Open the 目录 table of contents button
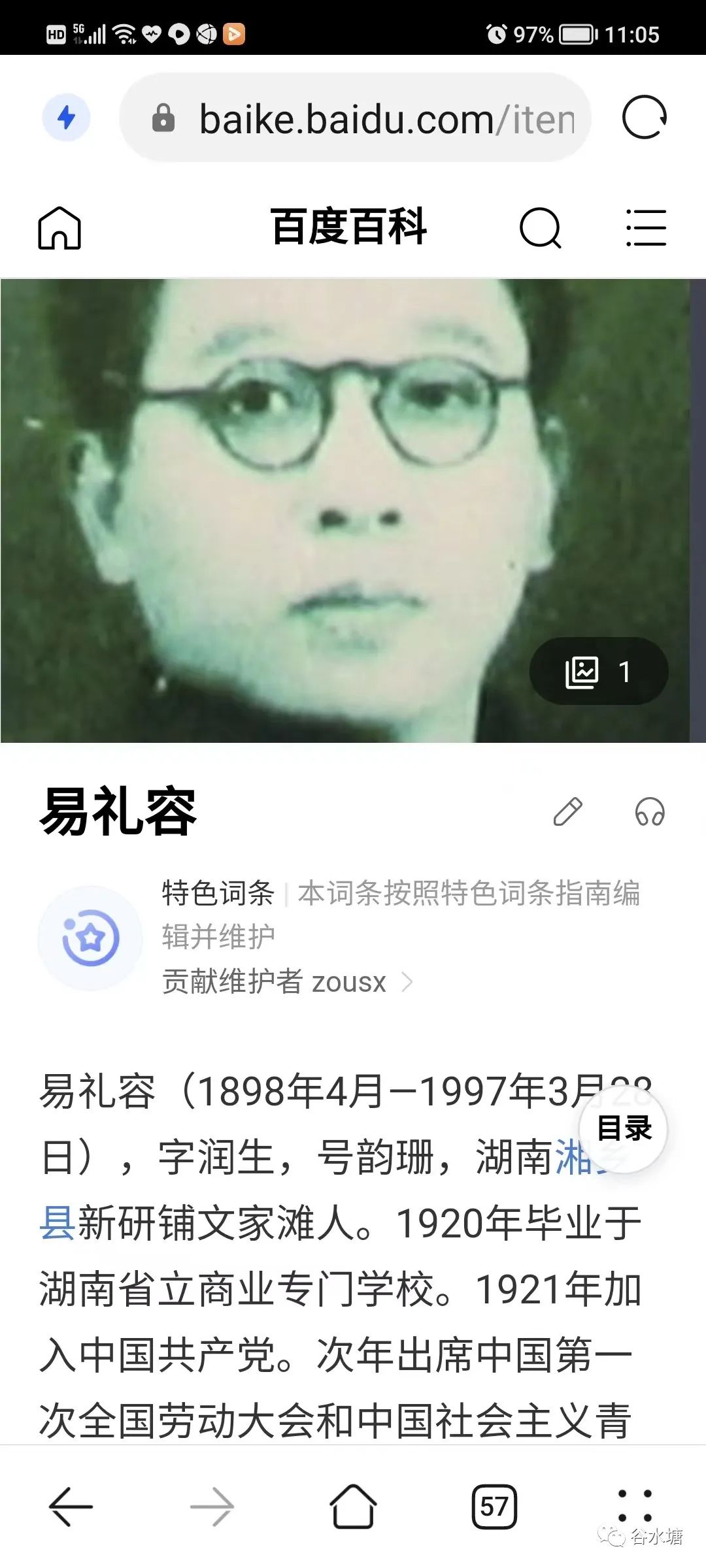 pyautogui.click(x=623, y=1128)
